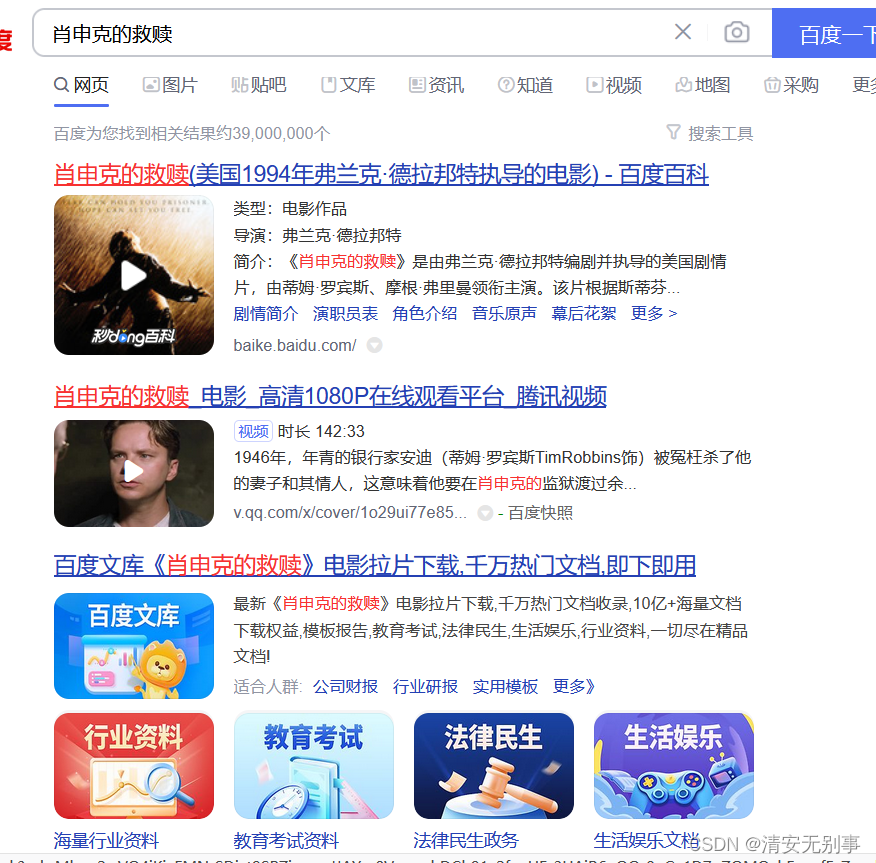Open the camera image search
The image size is (876, 863).
[x=737, y=32]
